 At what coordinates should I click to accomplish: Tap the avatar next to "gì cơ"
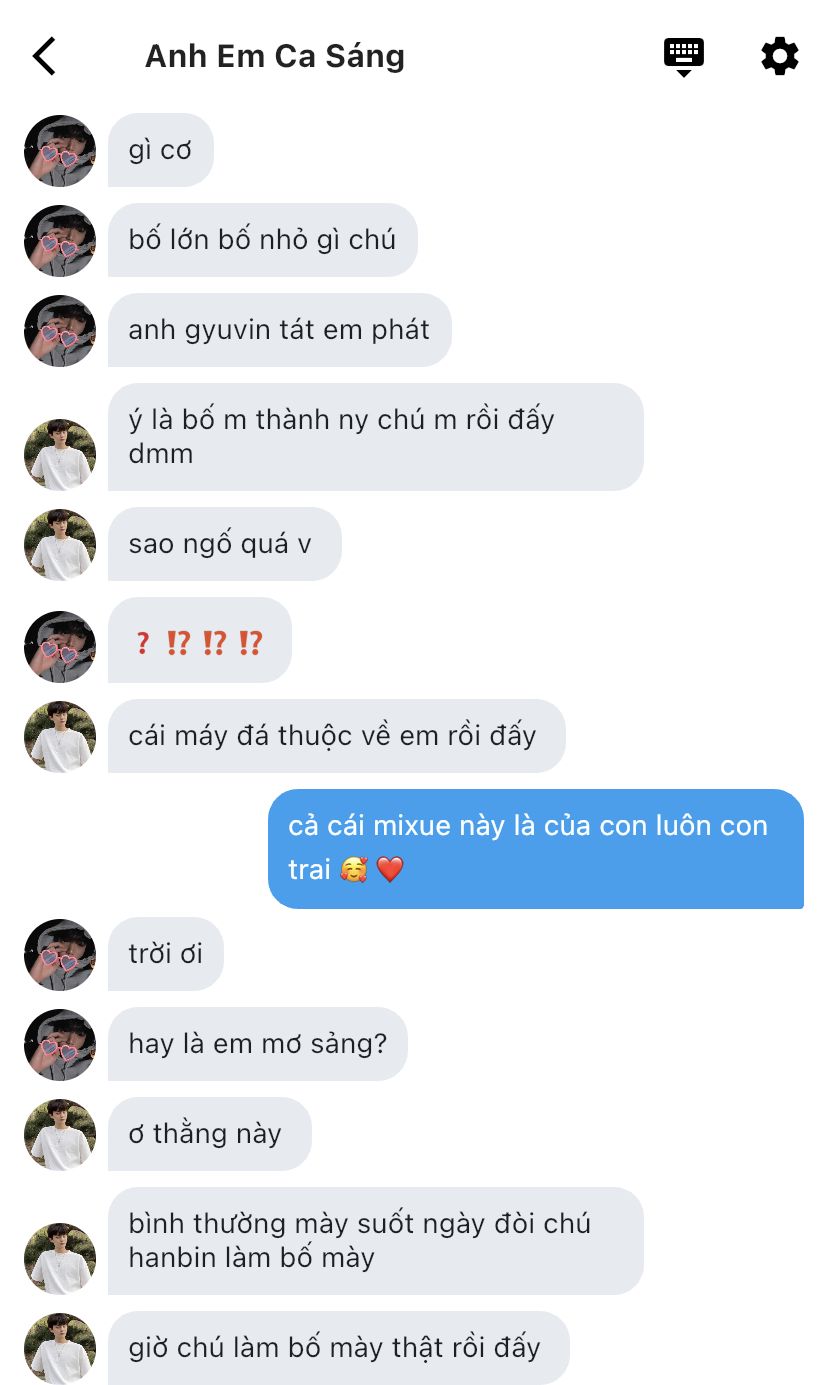pyautogui.click(x=60, y=151)
